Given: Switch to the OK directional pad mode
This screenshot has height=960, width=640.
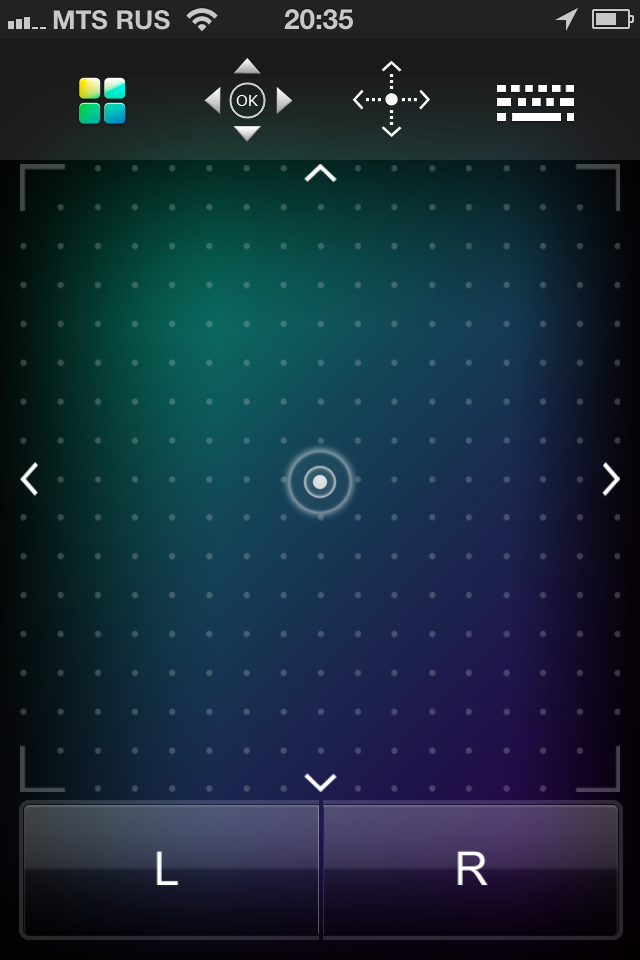Looking at the screenshot, I should [247, 100].
